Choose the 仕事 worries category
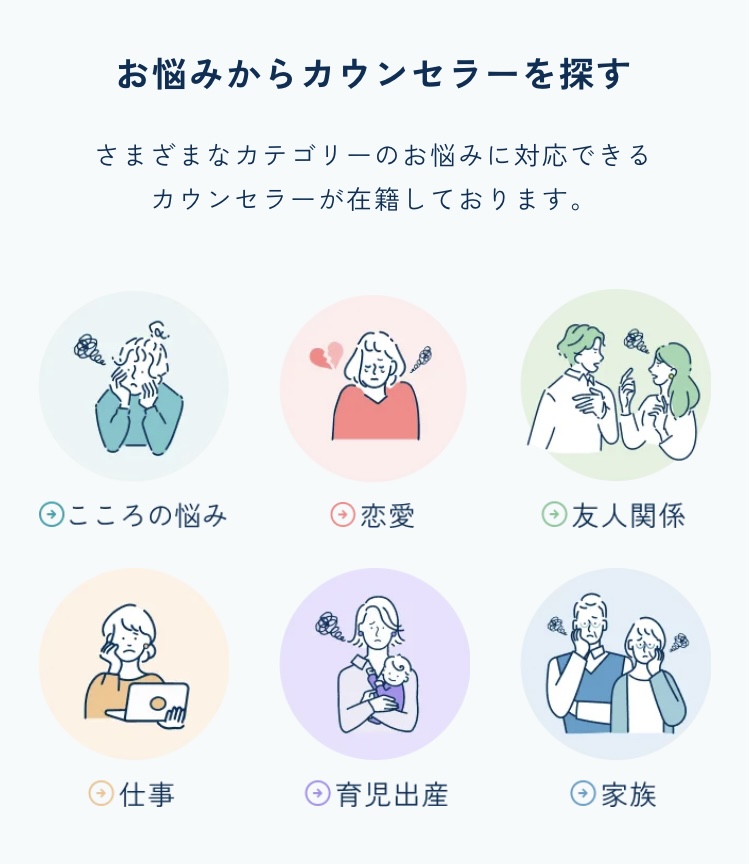 pyautogui.click(x=133, y=794)
